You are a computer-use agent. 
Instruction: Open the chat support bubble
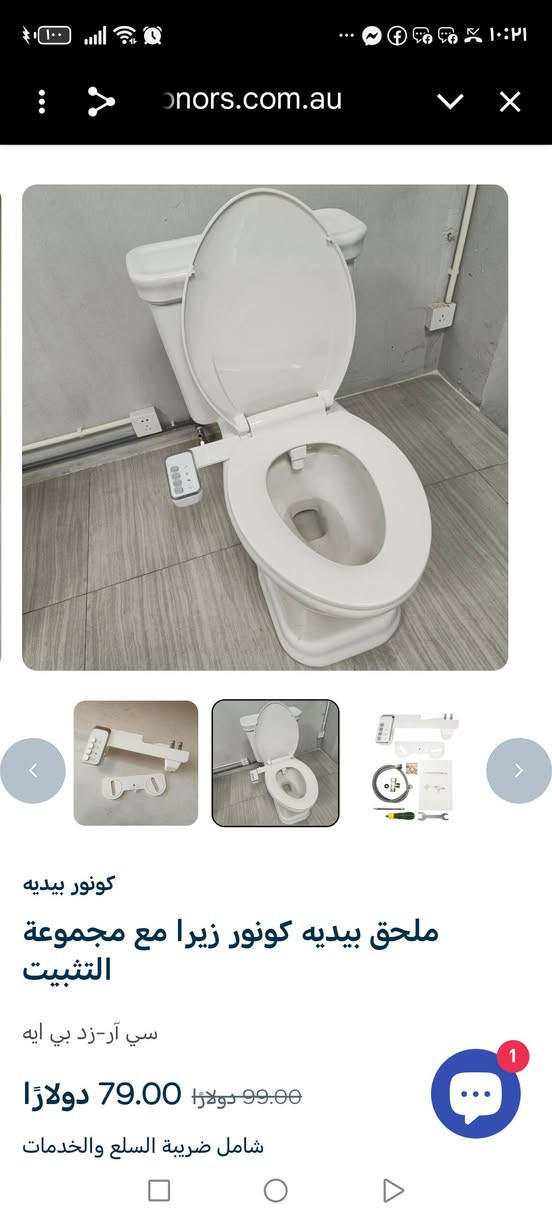click(x=476, y=1094)
